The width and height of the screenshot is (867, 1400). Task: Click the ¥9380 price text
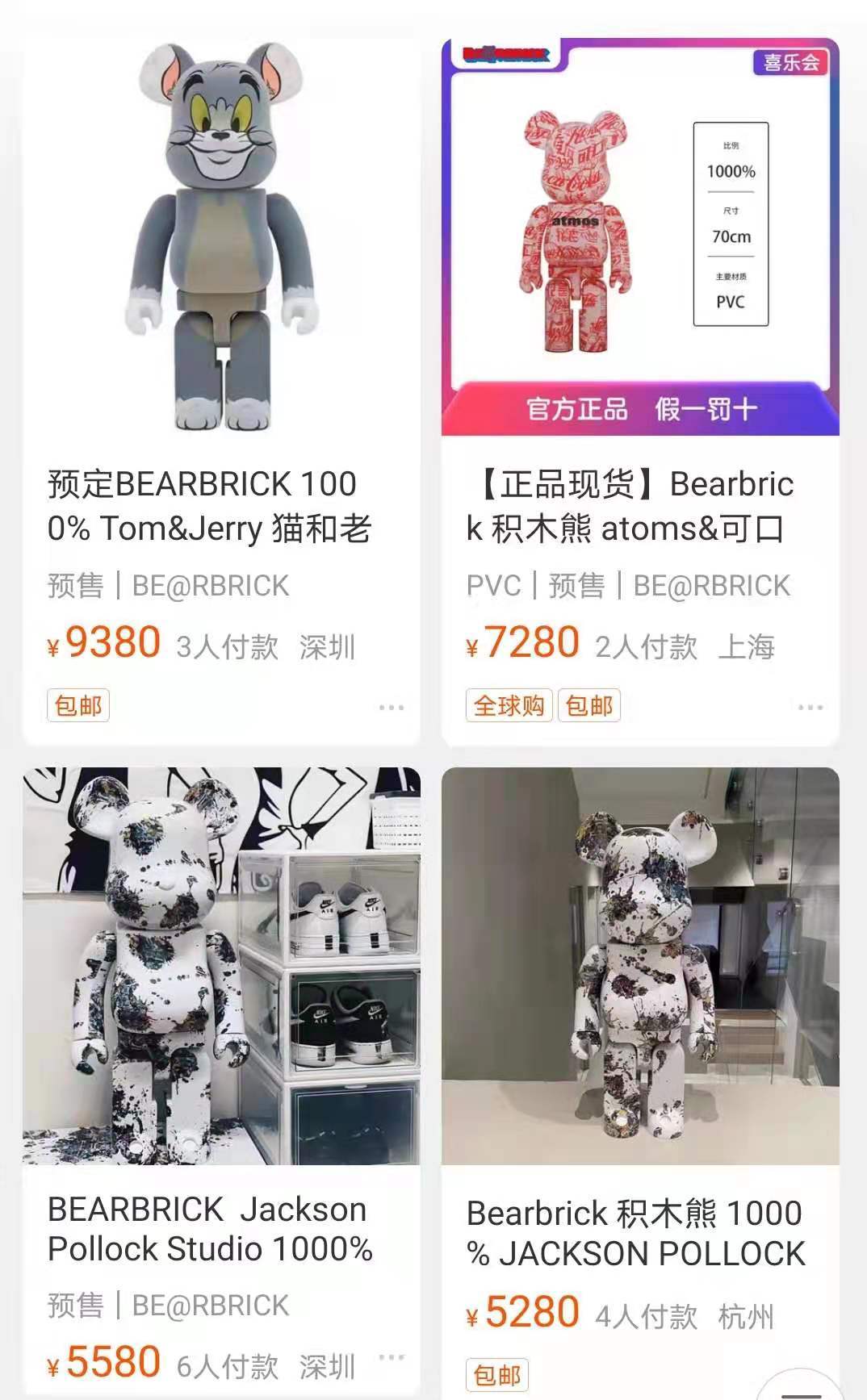105,641
